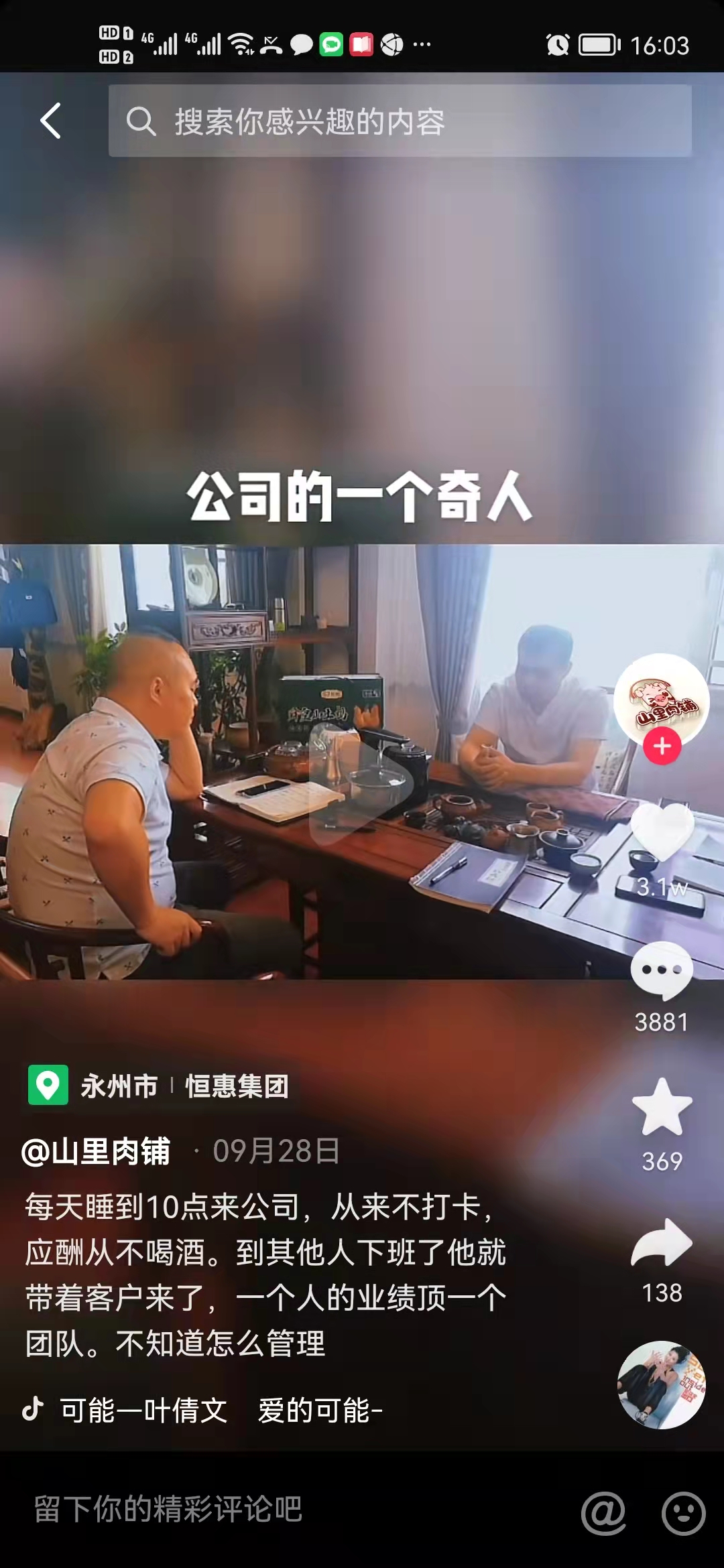Screen dimensions: 724x1568
Task: Resume the paused video with play button
Action: pyautogui.click(x=361, y=783)
